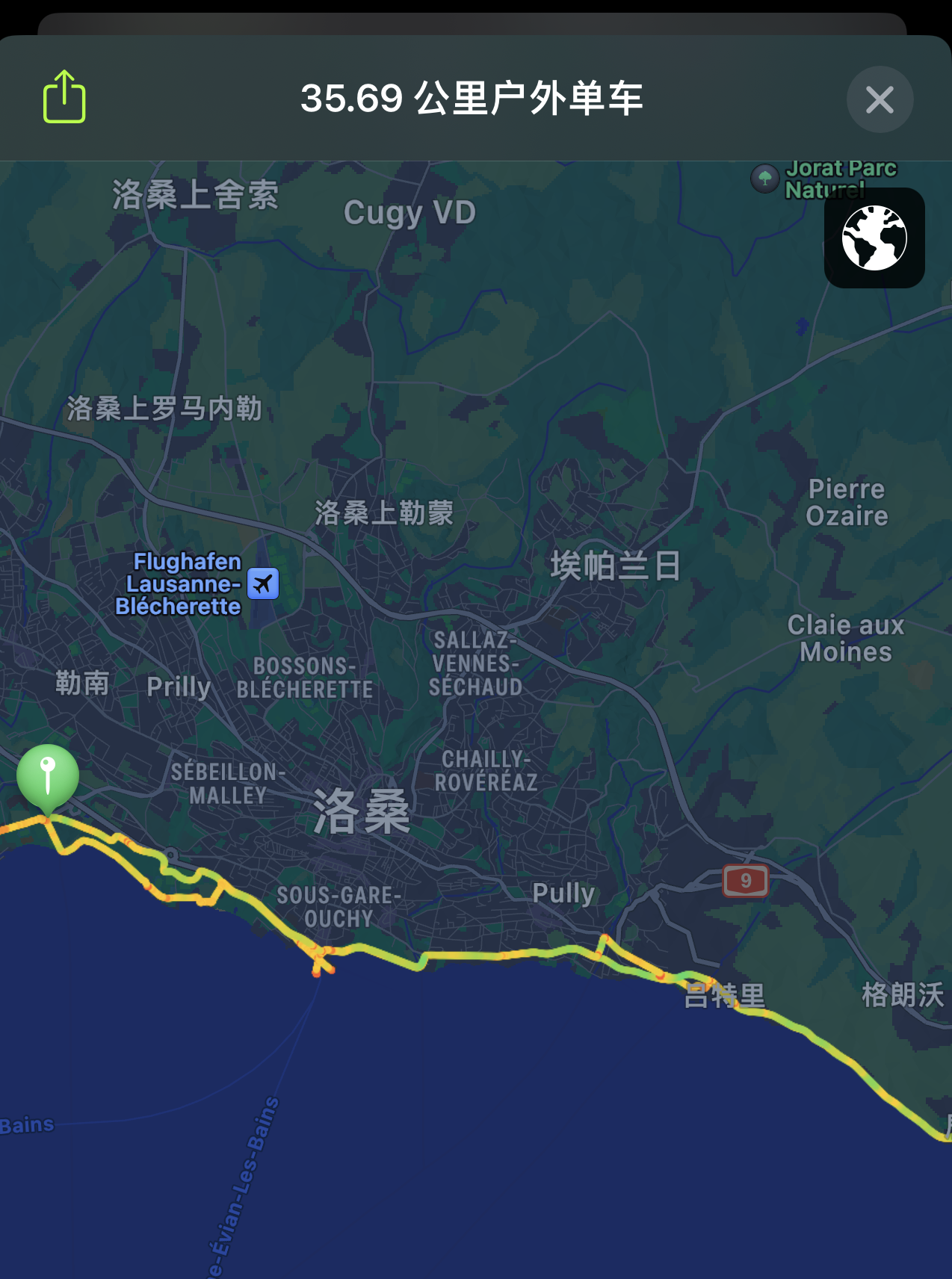Viewport: 952px width, 1279px height.
Task: Close the outdoor cycling map view
Action: (880, 99)
